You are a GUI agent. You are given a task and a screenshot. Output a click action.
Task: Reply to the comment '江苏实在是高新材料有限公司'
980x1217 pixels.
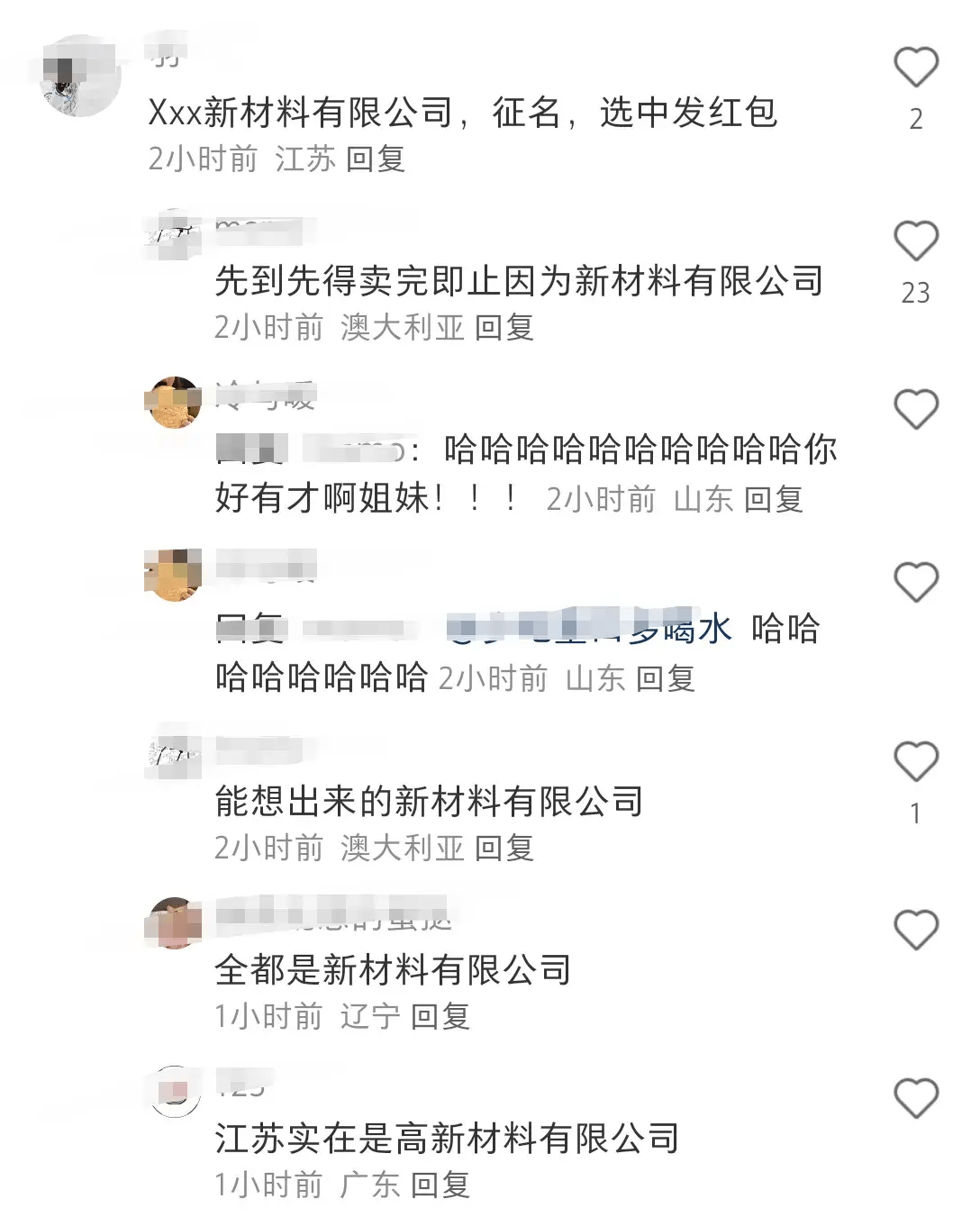pyautogui.click(x=440, y=1185)
